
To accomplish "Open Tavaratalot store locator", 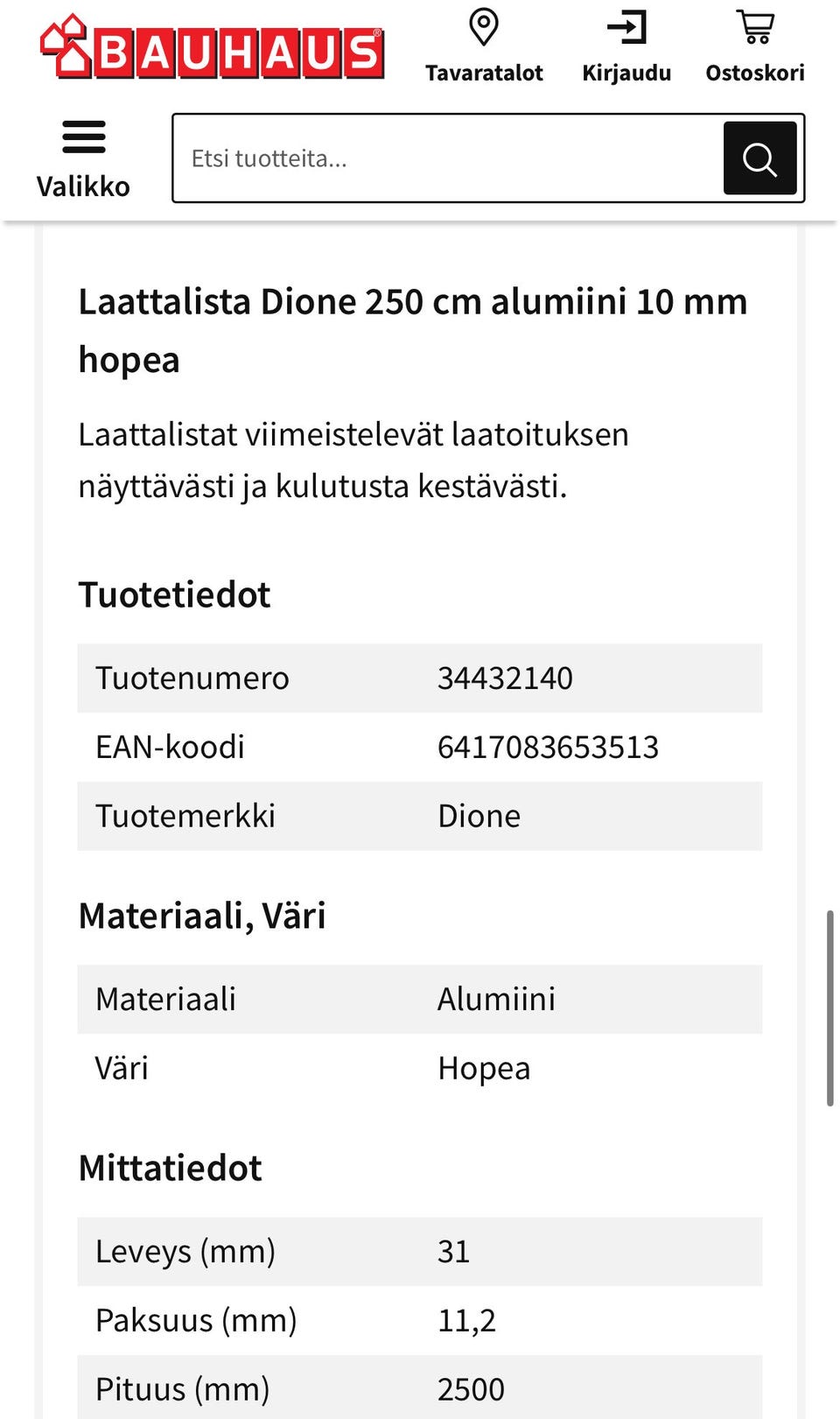I will click(x=484, y=46).
